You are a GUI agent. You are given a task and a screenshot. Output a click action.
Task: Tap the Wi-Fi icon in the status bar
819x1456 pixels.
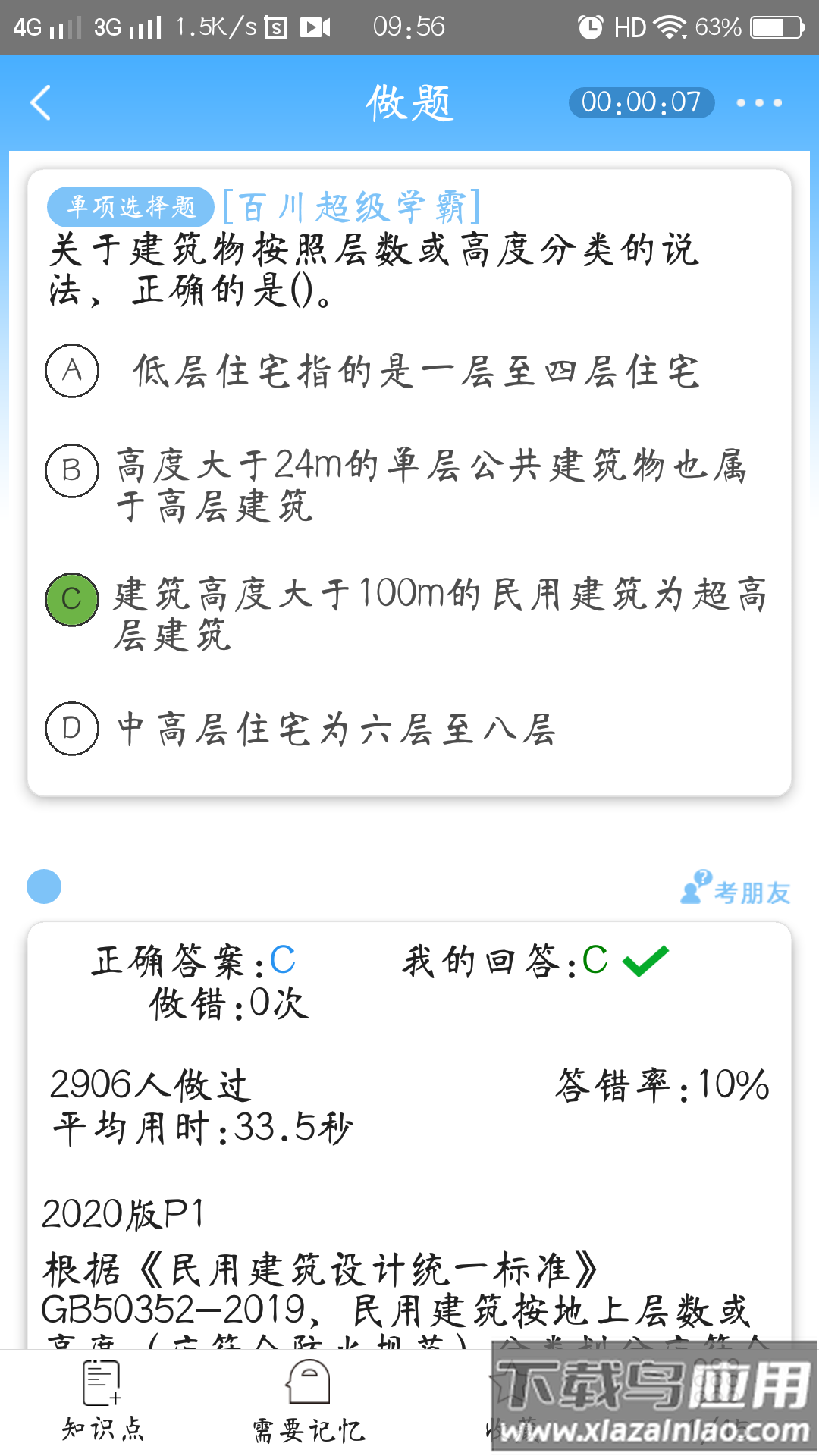pos(669,26)
